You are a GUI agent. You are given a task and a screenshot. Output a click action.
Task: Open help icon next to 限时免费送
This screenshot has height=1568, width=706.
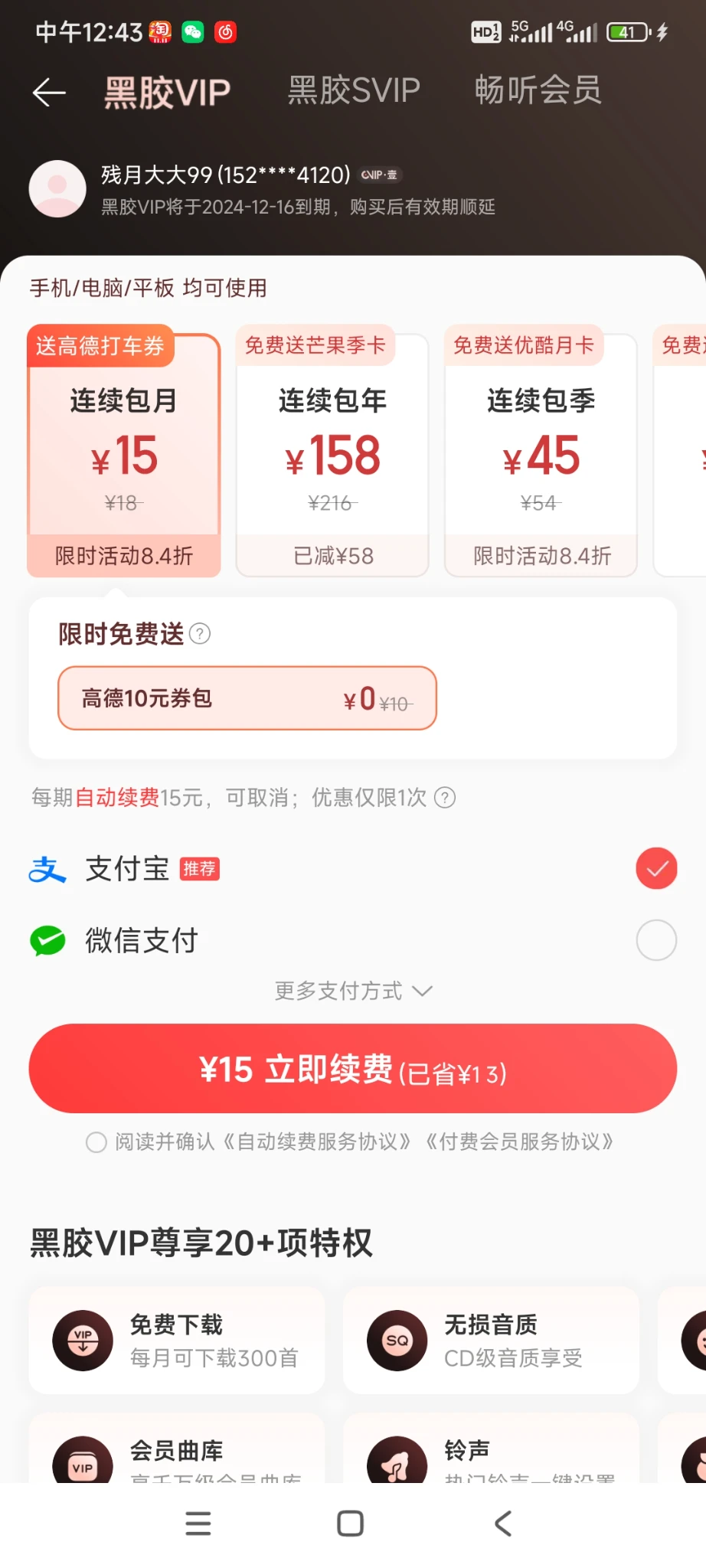tap(200, 634)
